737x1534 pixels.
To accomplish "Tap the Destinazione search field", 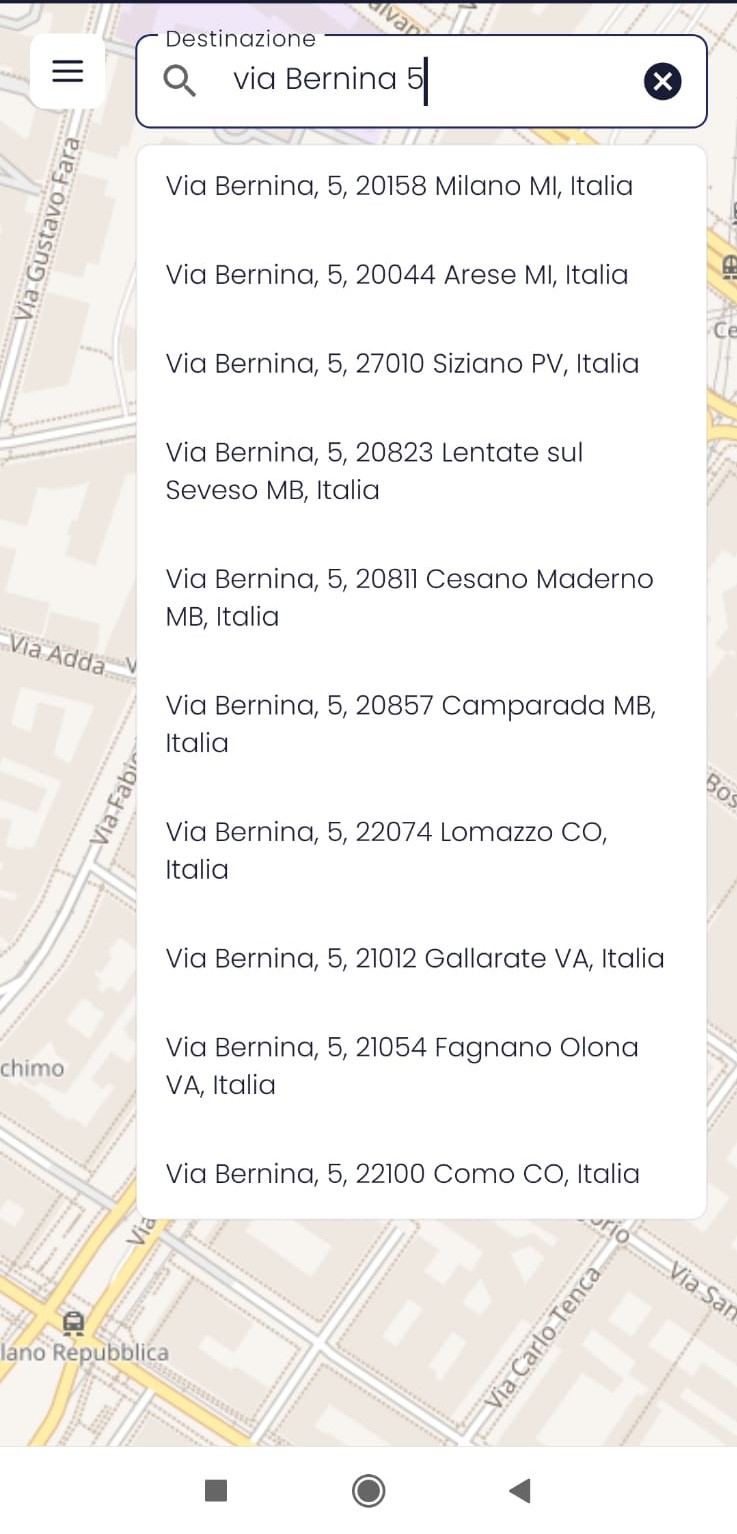I will pyautogui.click(x=421, y=81).
